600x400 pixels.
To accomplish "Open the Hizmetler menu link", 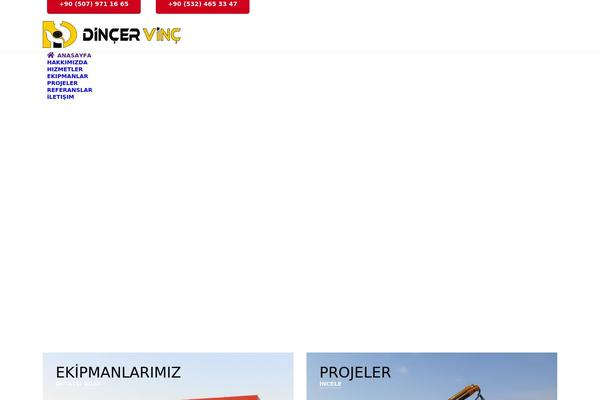I will pyautogui.click(x=66, y=69).
